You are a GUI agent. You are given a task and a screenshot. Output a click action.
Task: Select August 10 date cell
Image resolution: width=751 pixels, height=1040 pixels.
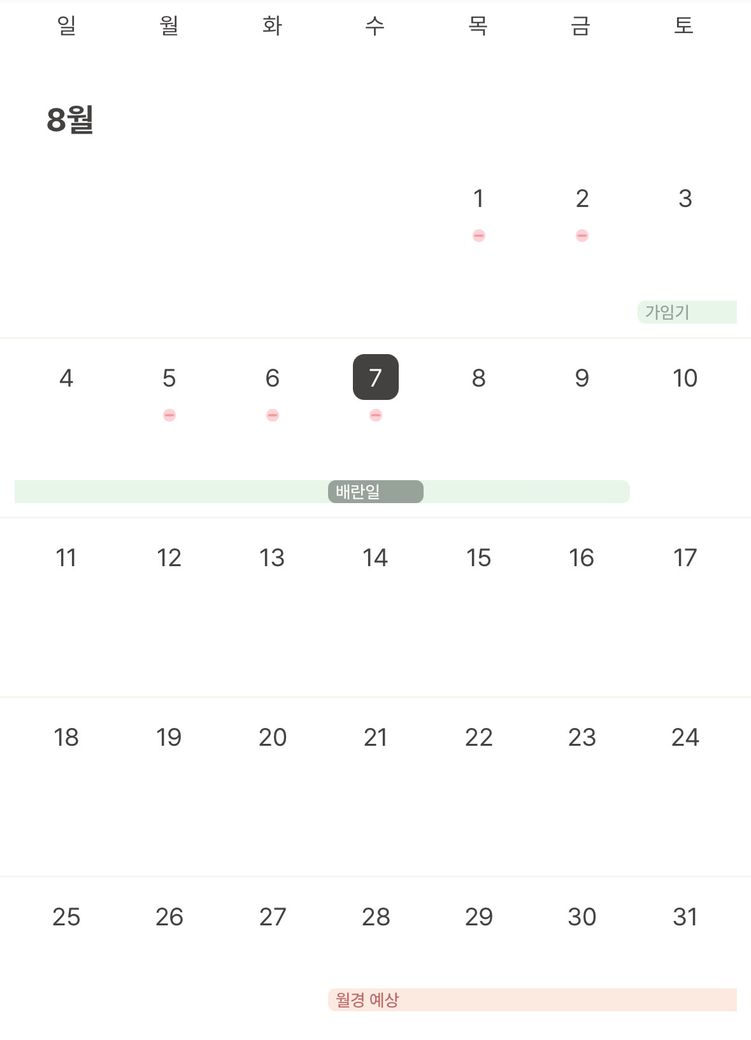pos(685,378)
